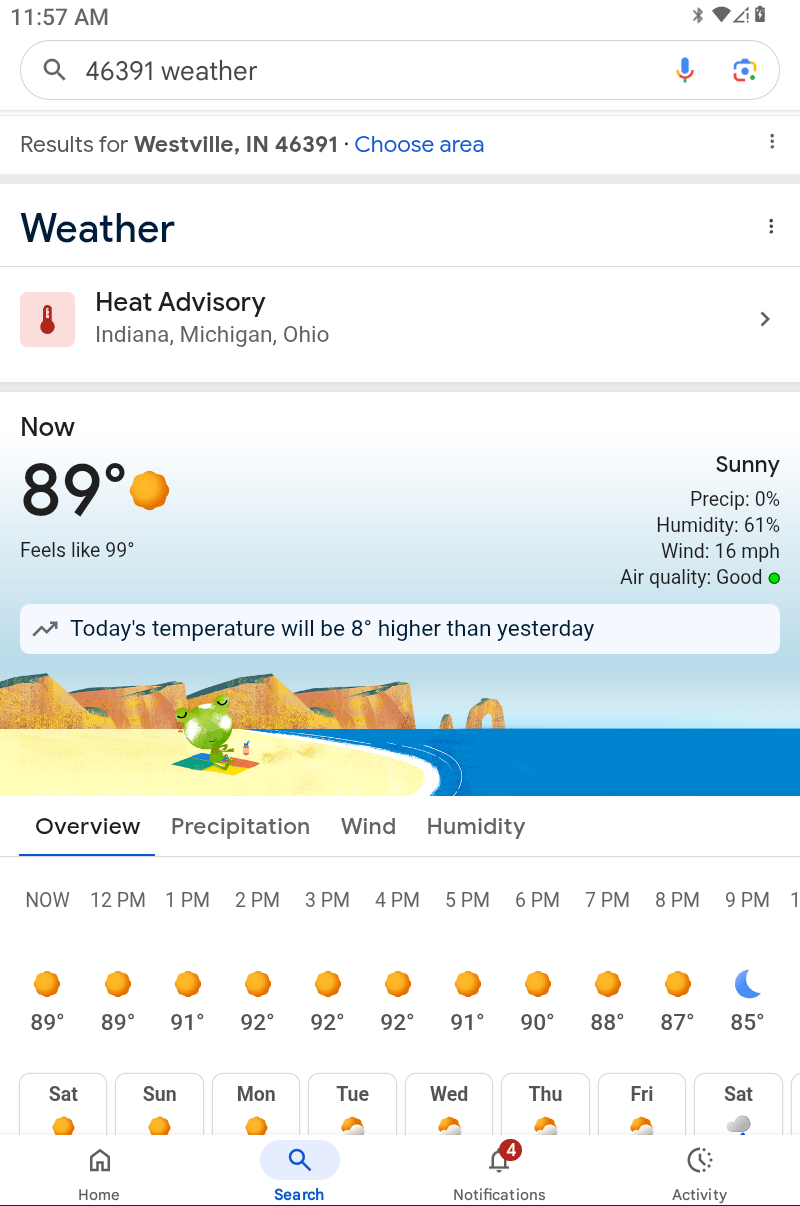The image size is (800, 1206).
Task: Tap the Choose area link
Action: tap(419, 144)
